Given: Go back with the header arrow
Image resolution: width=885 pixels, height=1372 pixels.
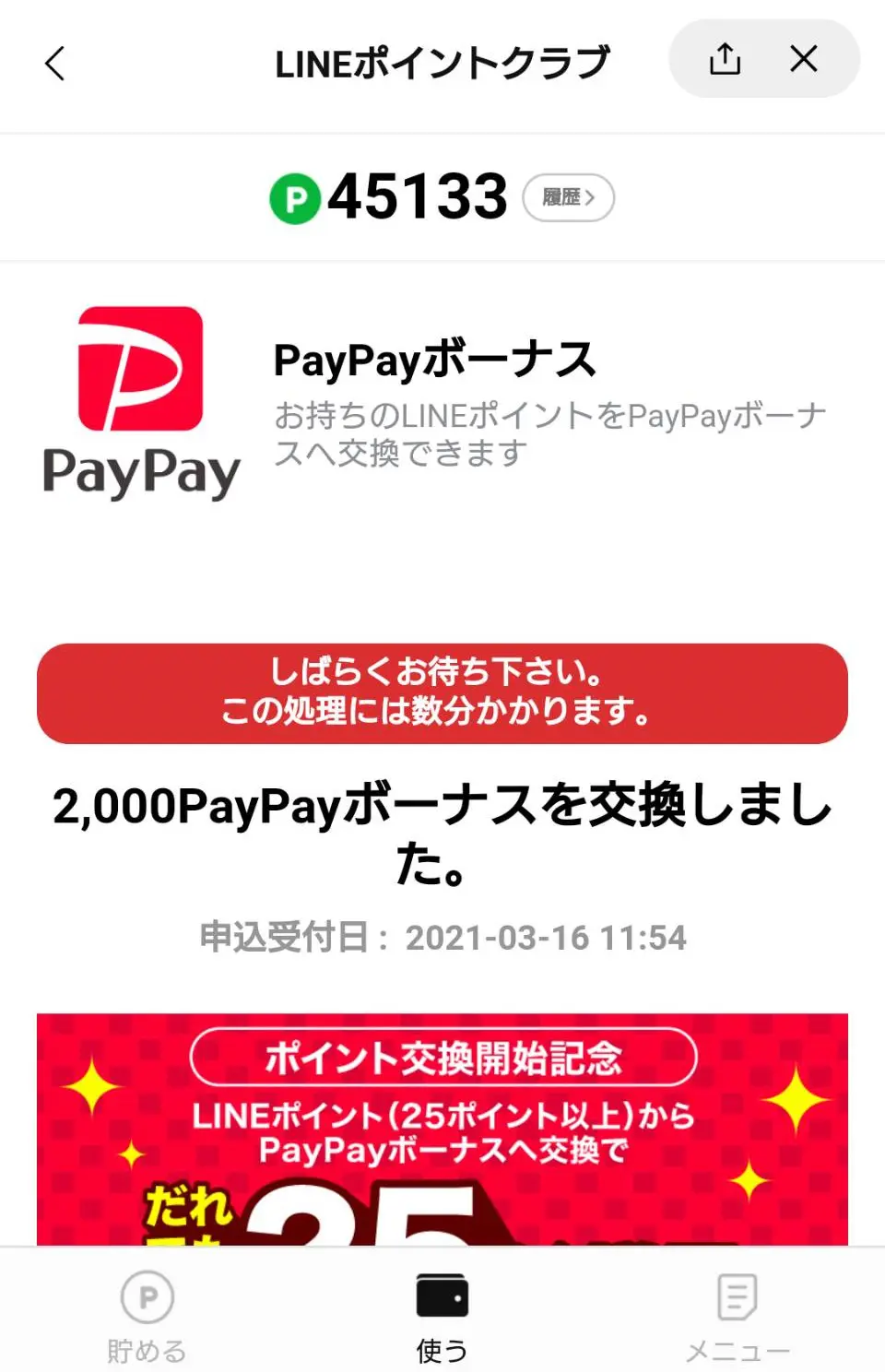Looking at the screenshot, I should [55, 64].
